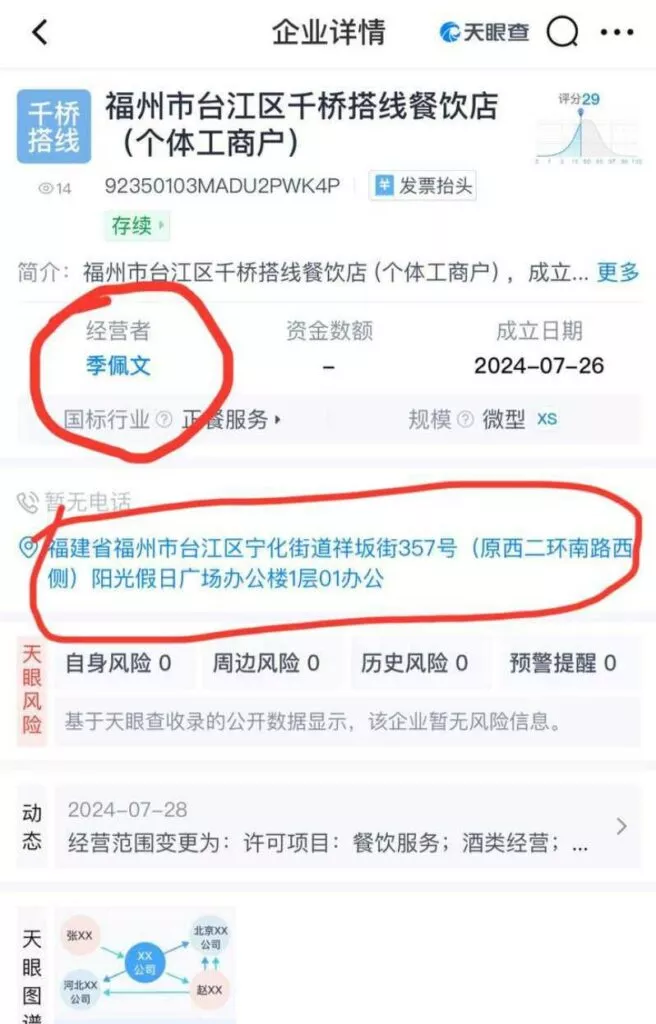Open operator 季佩文 profile

(x=118, y=366)
